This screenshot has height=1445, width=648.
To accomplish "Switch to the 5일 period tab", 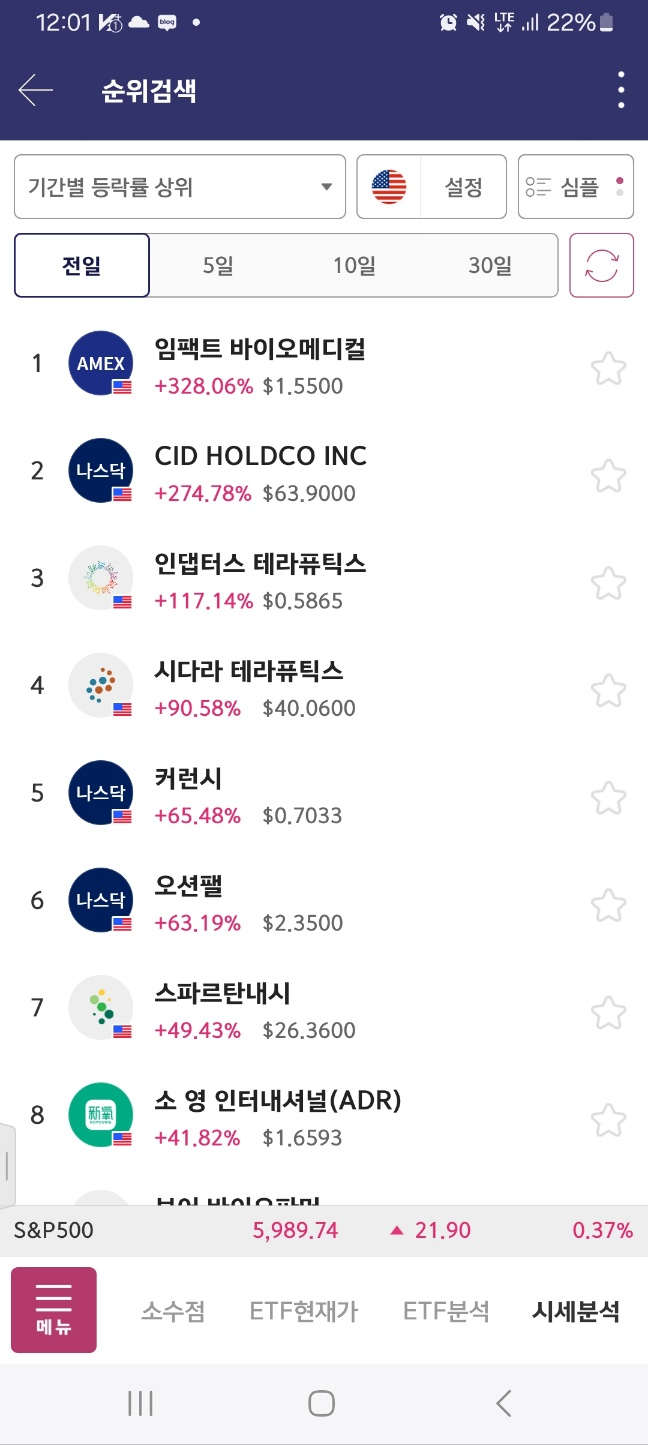I will pyautogui.click(x=217, y=266).
